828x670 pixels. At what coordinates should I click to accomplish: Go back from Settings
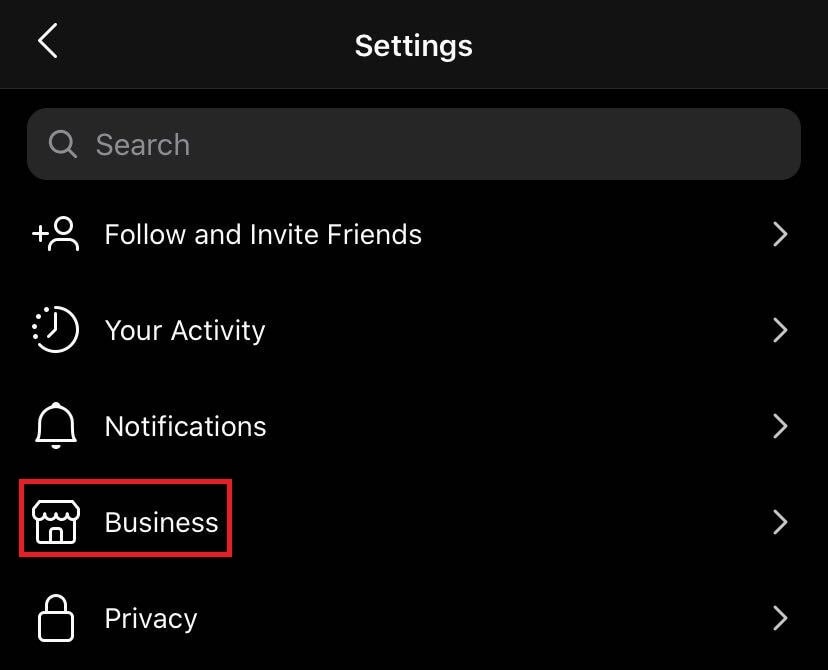point(47,42)
